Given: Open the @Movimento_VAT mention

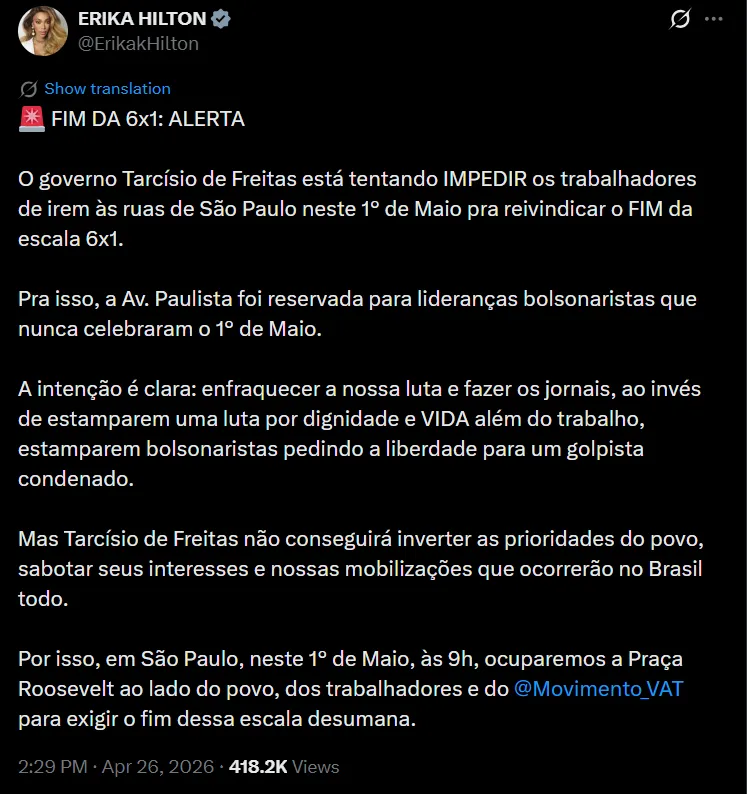Looking at the screenshot, I should tap(599, 689).
